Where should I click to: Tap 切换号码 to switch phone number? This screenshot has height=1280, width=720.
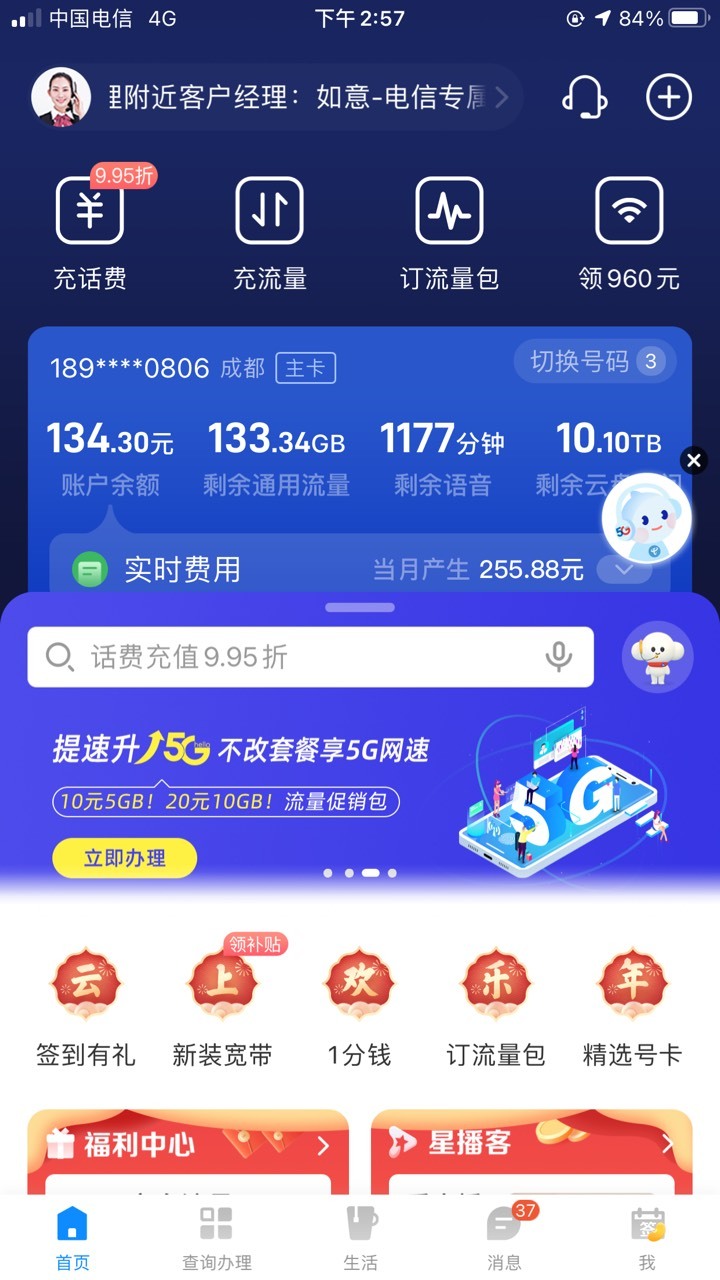tap(596, 361)
